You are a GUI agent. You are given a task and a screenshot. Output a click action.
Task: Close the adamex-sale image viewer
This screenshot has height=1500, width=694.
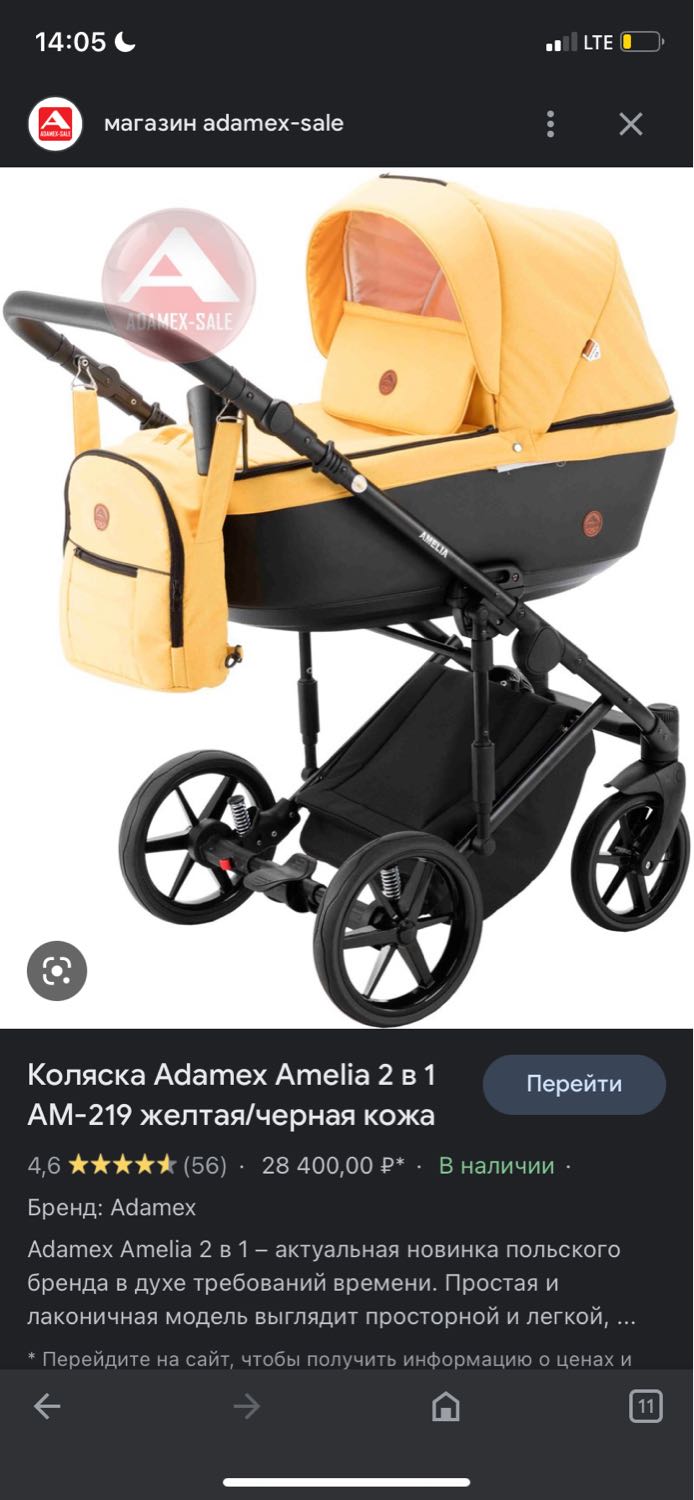630,124
